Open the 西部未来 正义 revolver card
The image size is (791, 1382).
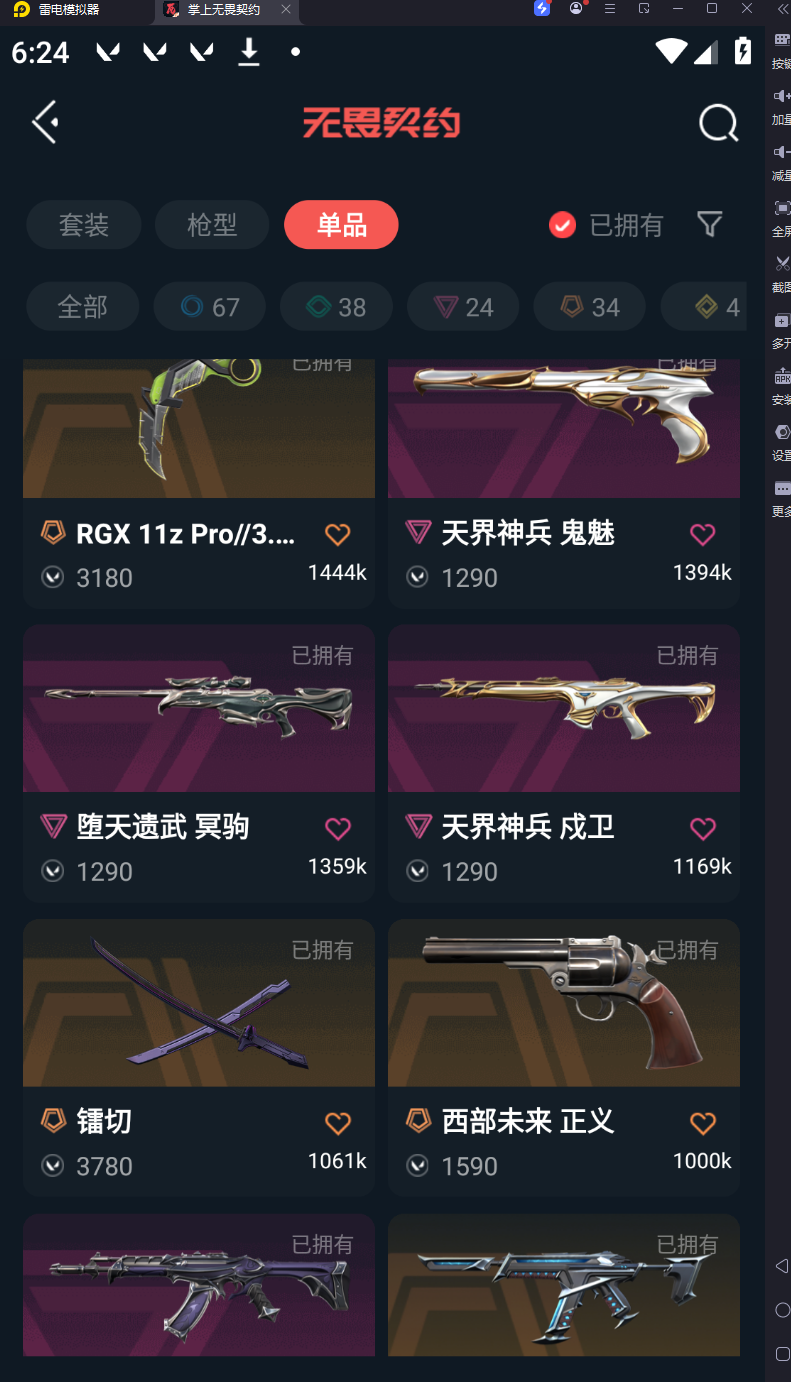click(x=564, y=1058)
